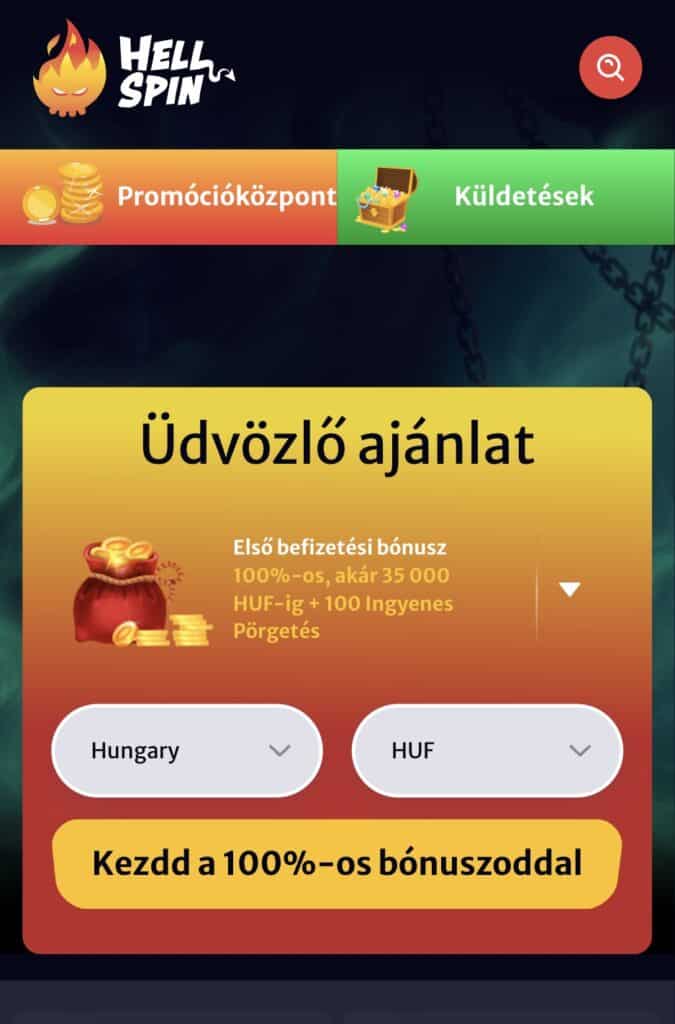The width and height of the screenshot is (675, 1024).
Task: Open the Küldetések section
Action: (x=506, y=196)
